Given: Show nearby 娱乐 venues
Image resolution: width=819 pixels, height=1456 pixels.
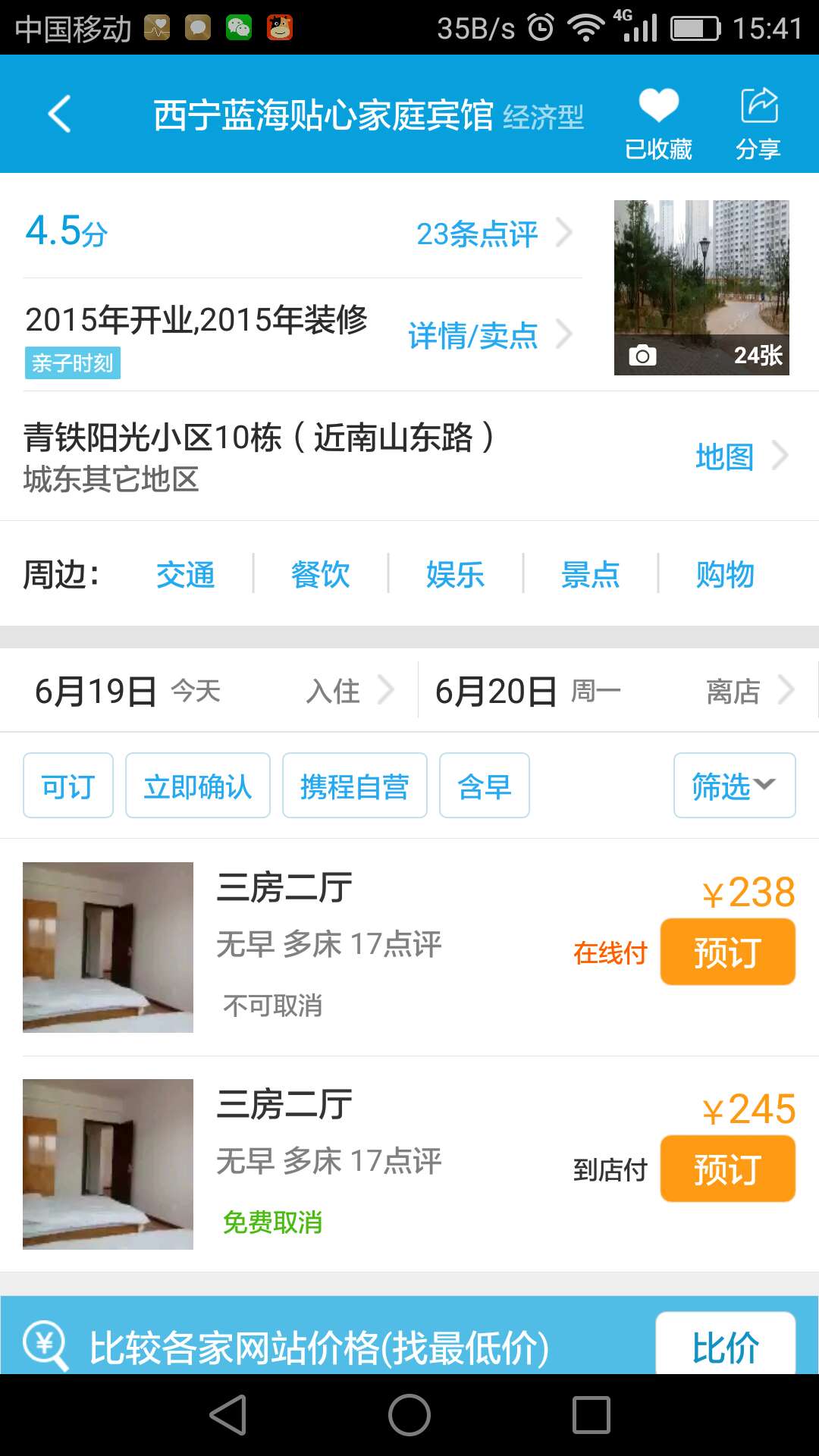Looking at the screenshot, I should [455, 574].
